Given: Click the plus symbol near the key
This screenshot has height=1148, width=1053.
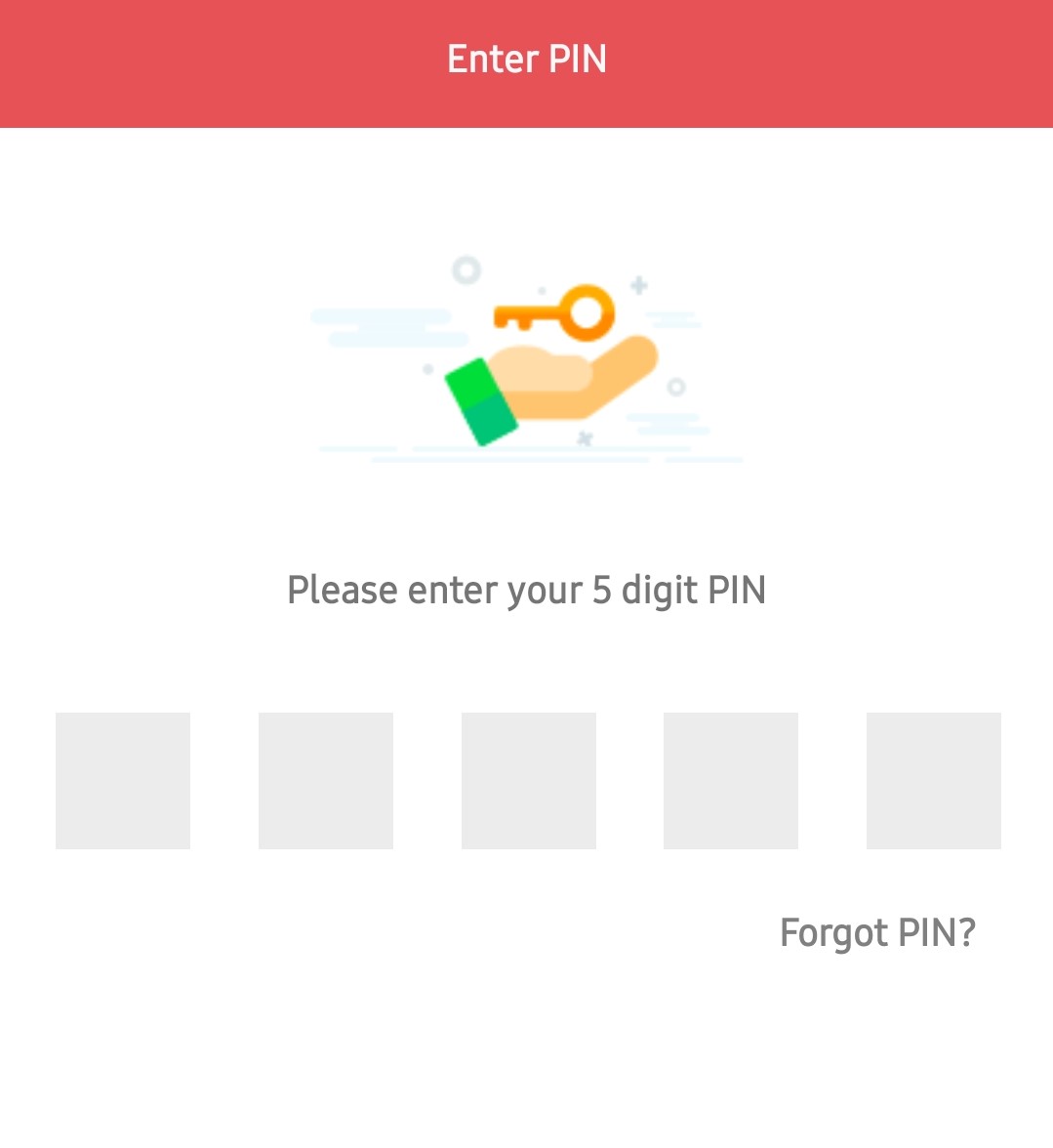Looking at the screenshot, I should (637, 285).
